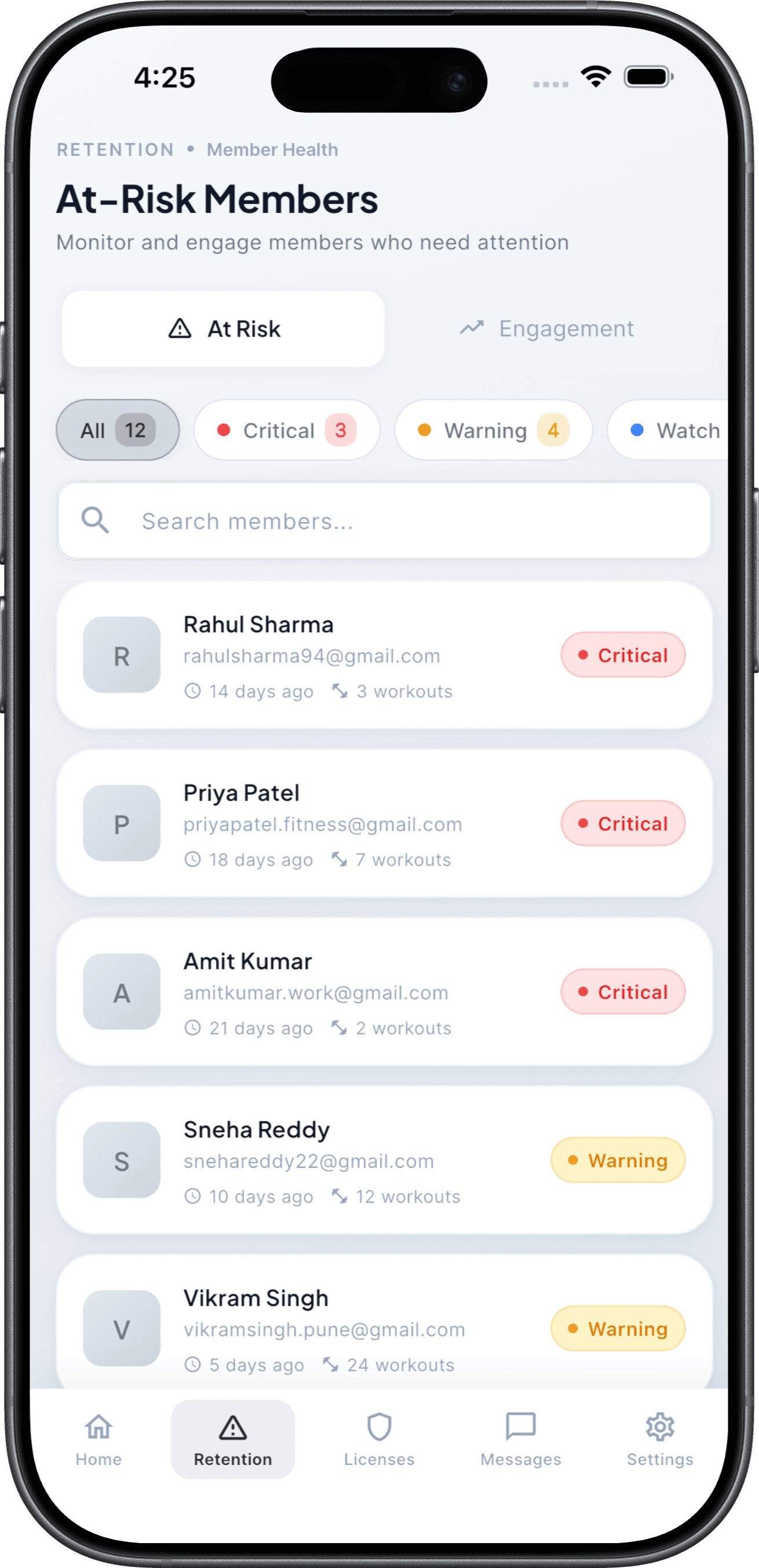Filter members by Warning
The height and width of the screenshot is (1568, 759).
point(493,430)
